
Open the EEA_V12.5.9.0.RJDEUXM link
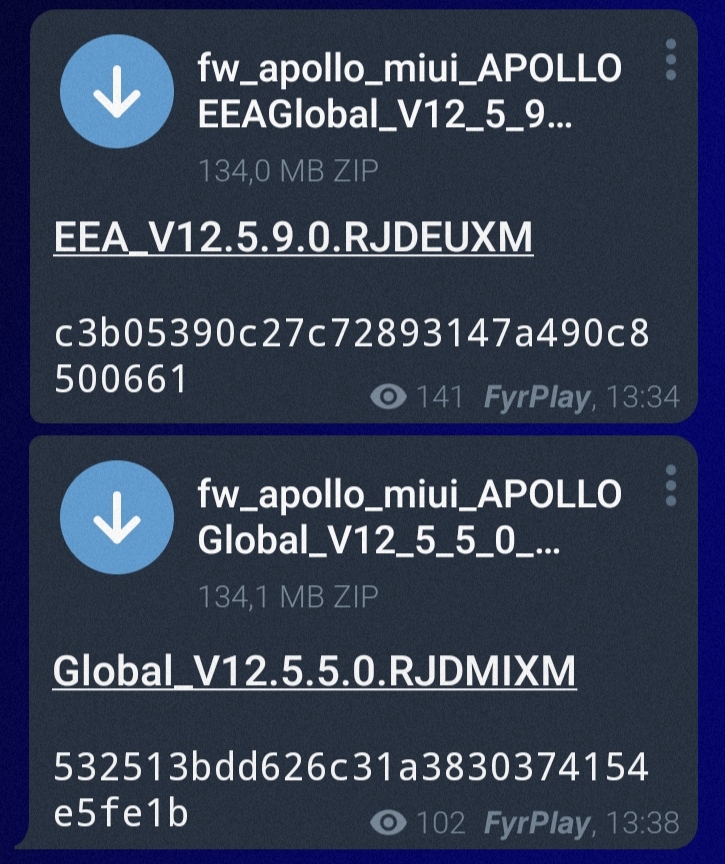293,239
